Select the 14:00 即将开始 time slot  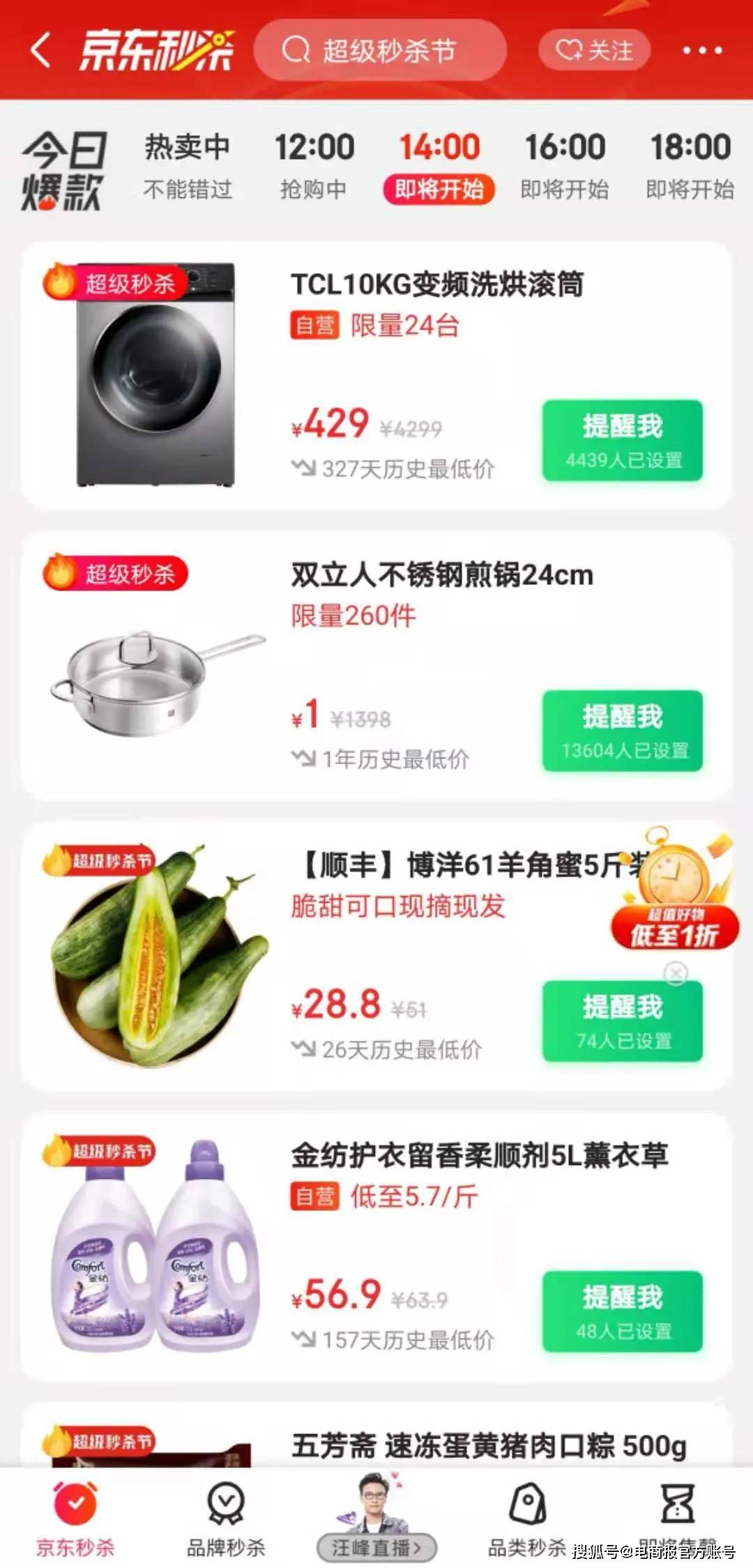[x=439, y=167]
